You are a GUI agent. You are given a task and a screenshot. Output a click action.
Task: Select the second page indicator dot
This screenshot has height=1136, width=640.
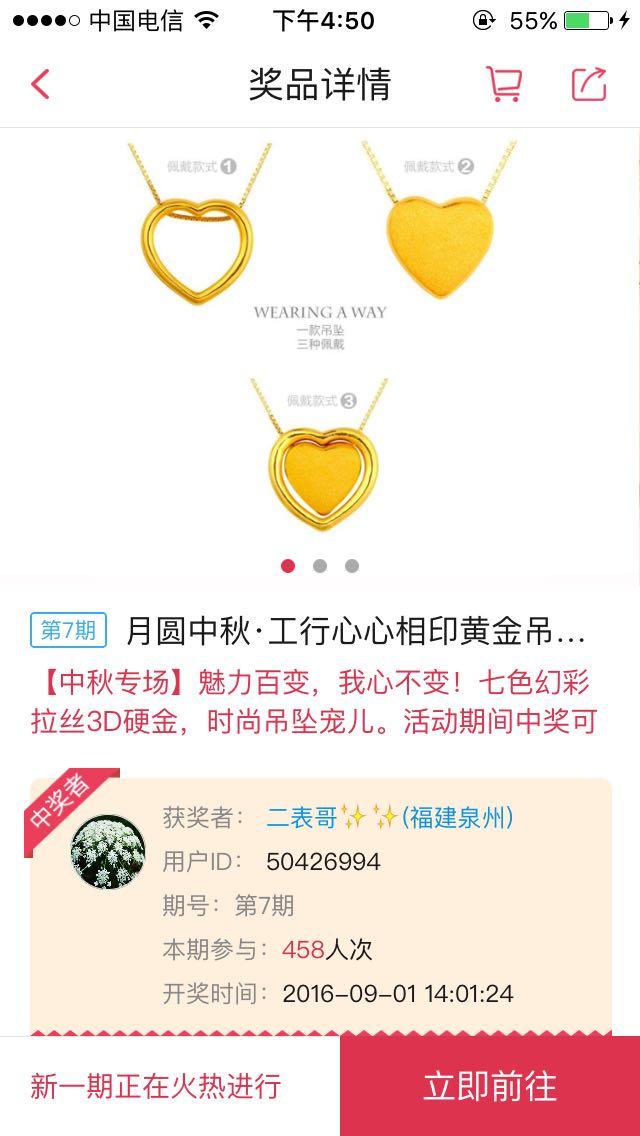pos(320,566)
